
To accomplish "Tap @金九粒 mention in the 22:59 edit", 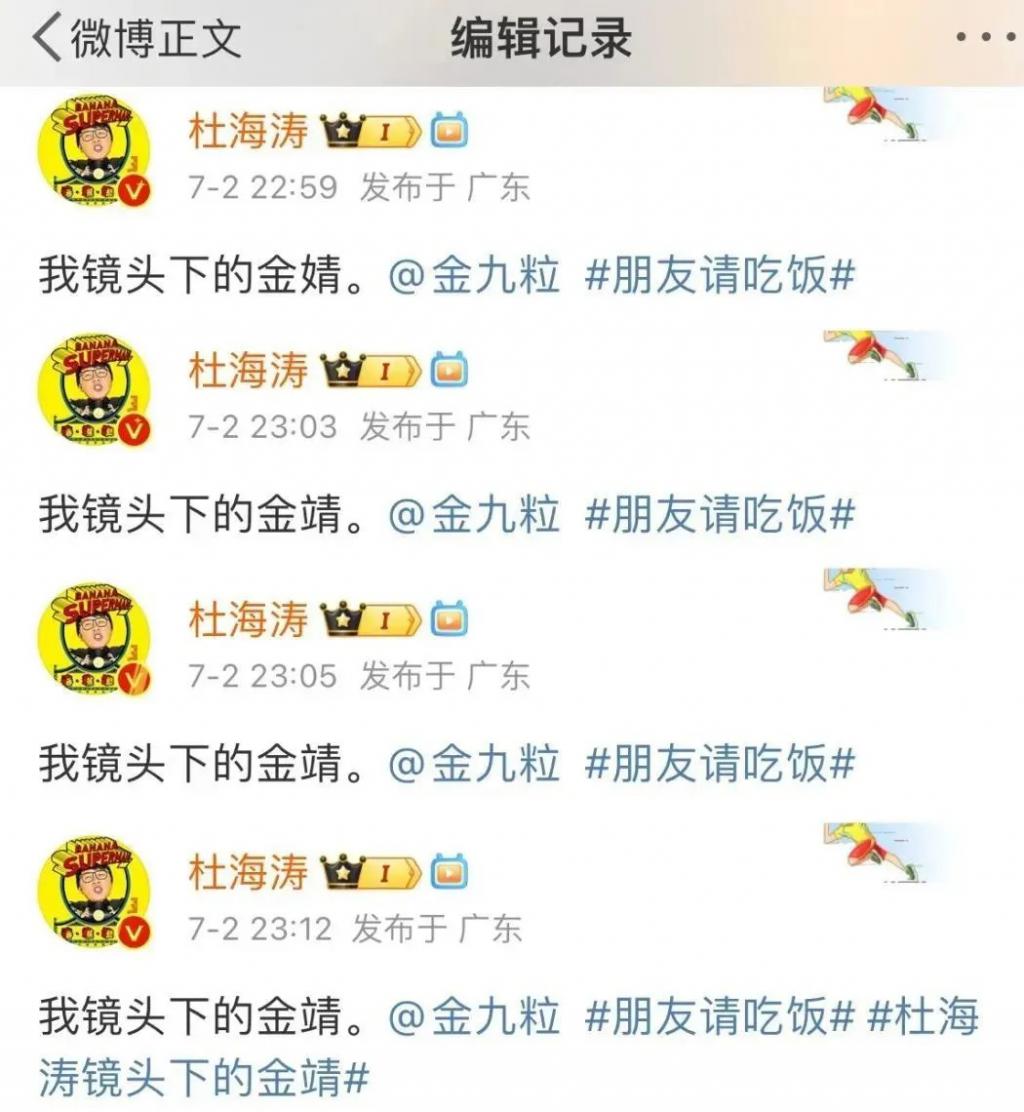I will click(x=474, y=276).
